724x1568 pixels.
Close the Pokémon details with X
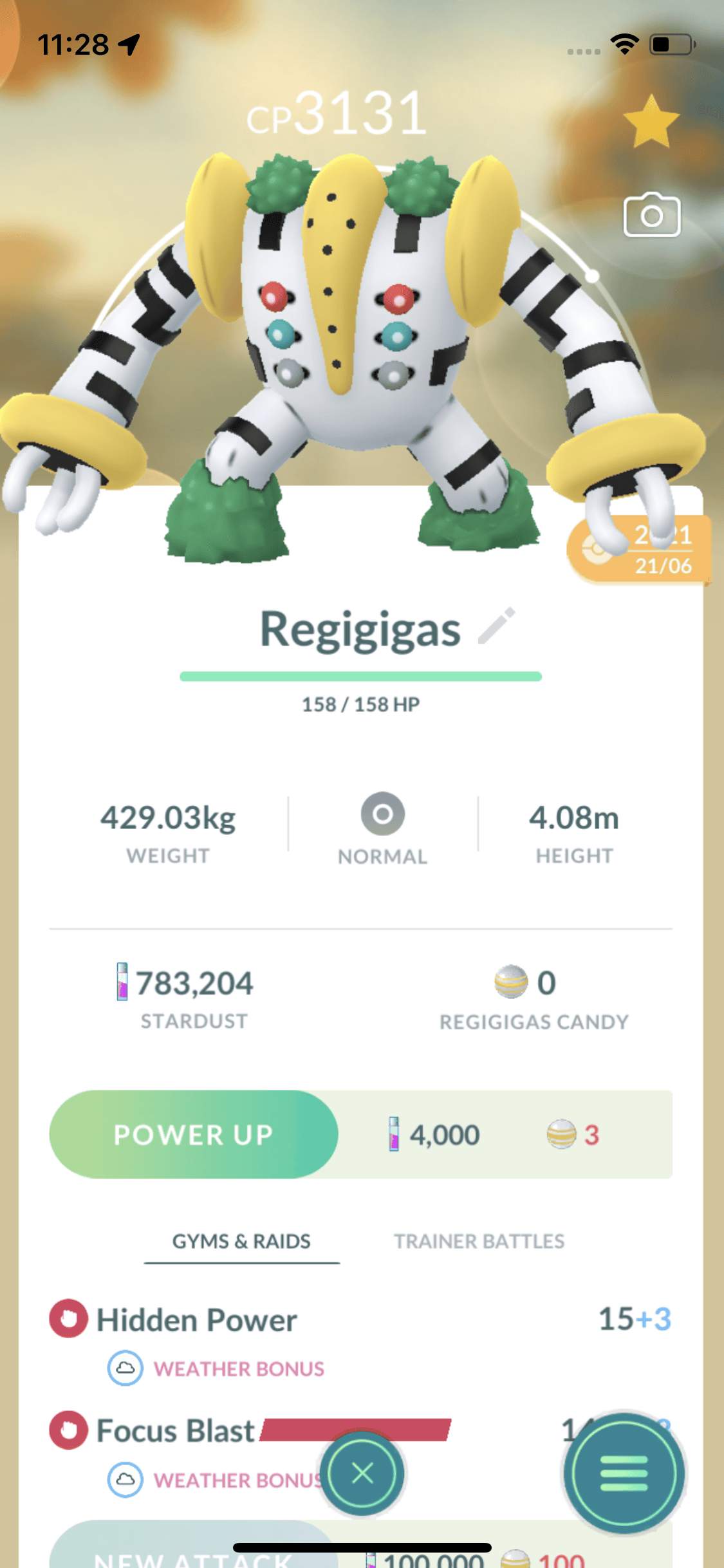coord(362,1473)
